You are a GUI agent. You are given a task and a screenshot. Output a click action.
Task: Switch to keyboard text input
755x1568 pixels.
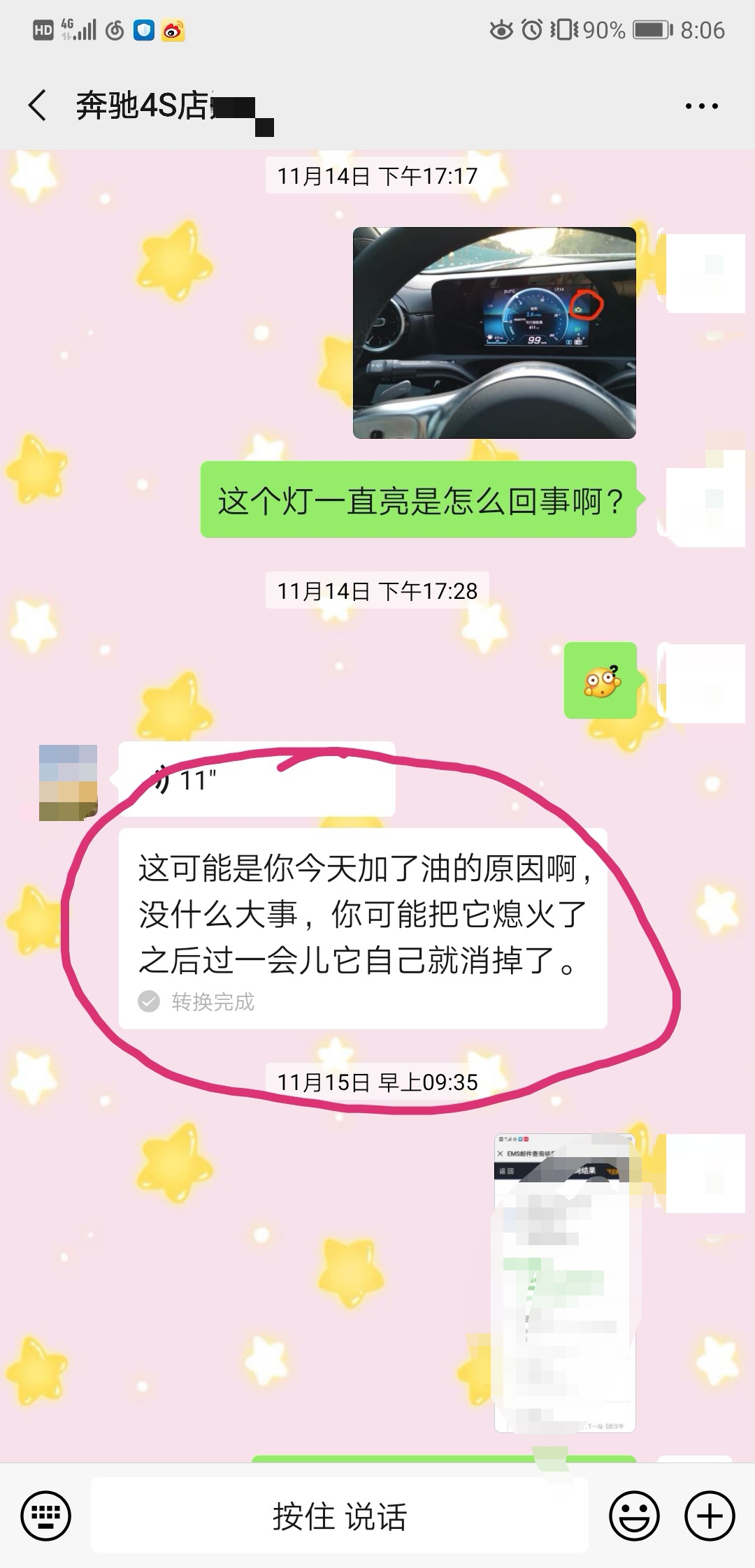46,1516
